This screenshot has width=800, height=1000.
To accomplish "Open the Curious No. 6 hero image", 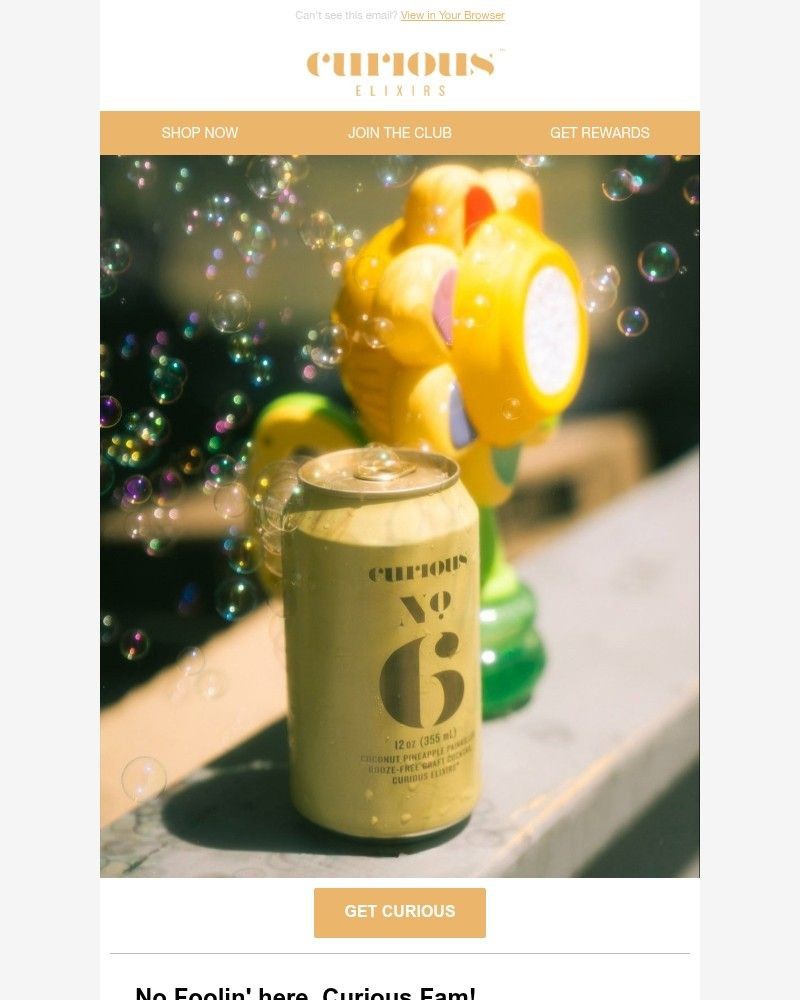I will pos(400,516).
